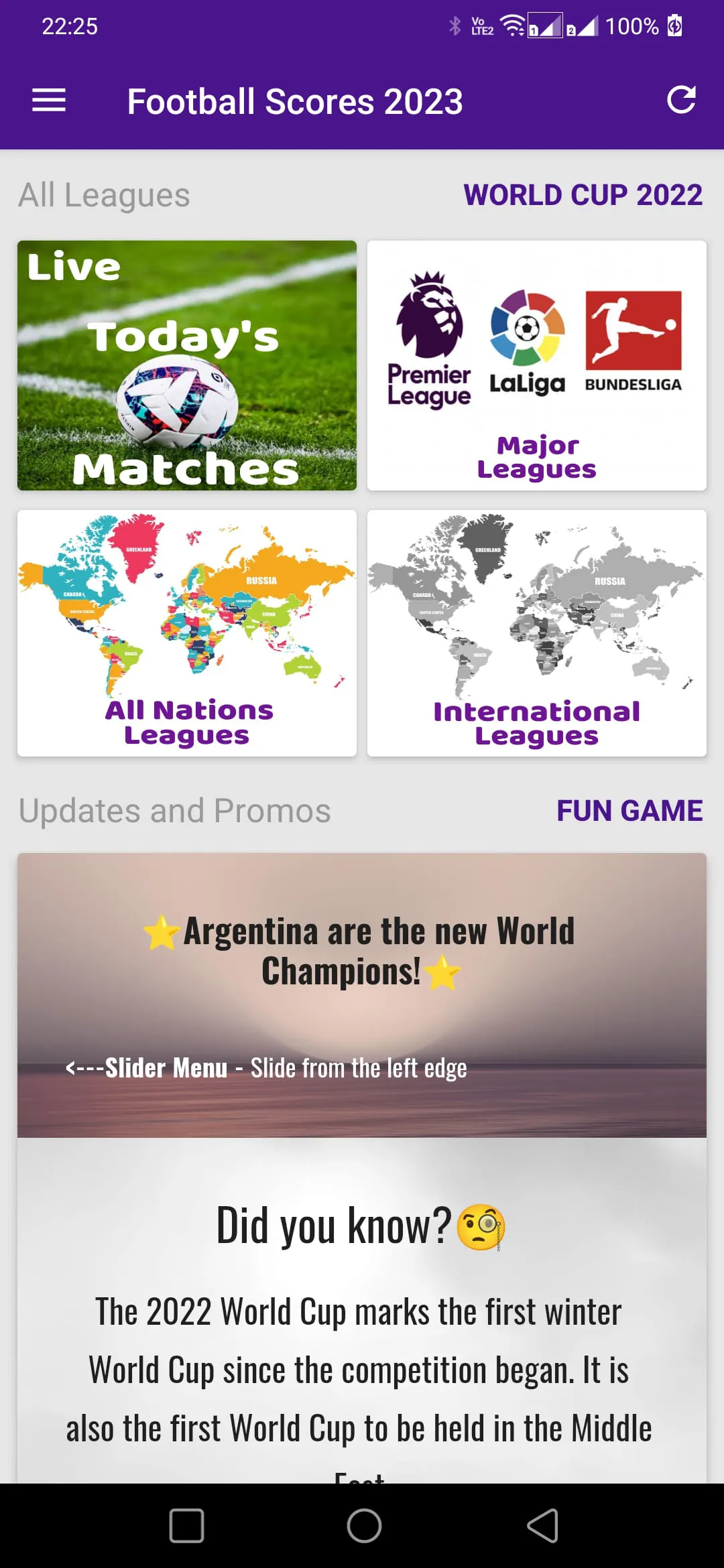Select Updates and Promos header
The height and width of the screenshot is (1568, 724).
pos(174,811)
